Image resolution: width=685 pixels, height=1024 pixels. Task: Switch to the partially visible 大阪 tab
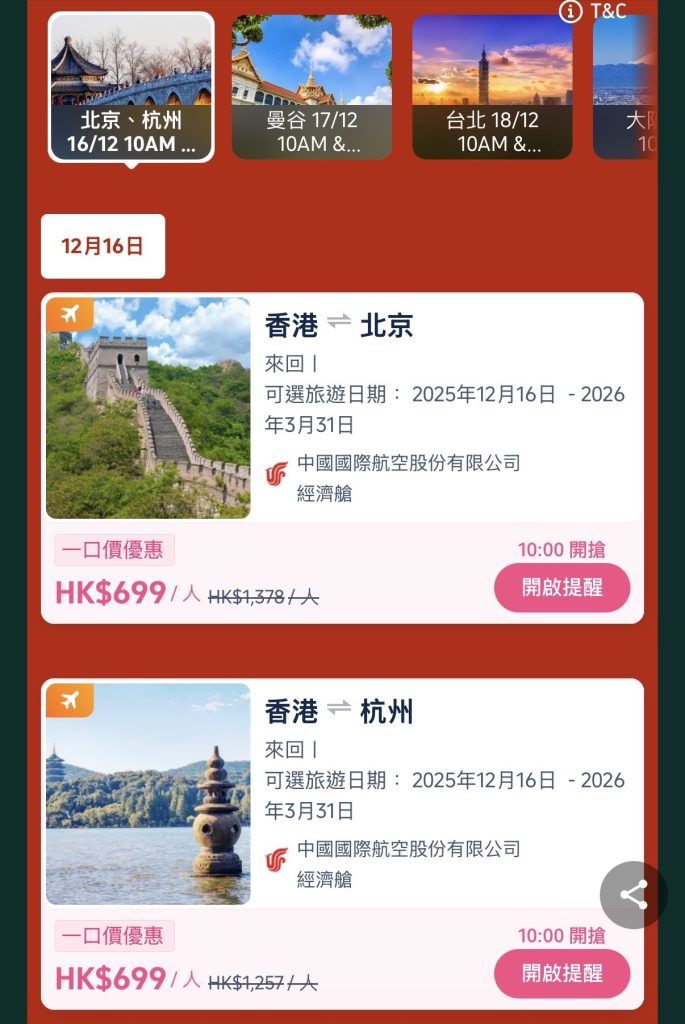[626, 87]
